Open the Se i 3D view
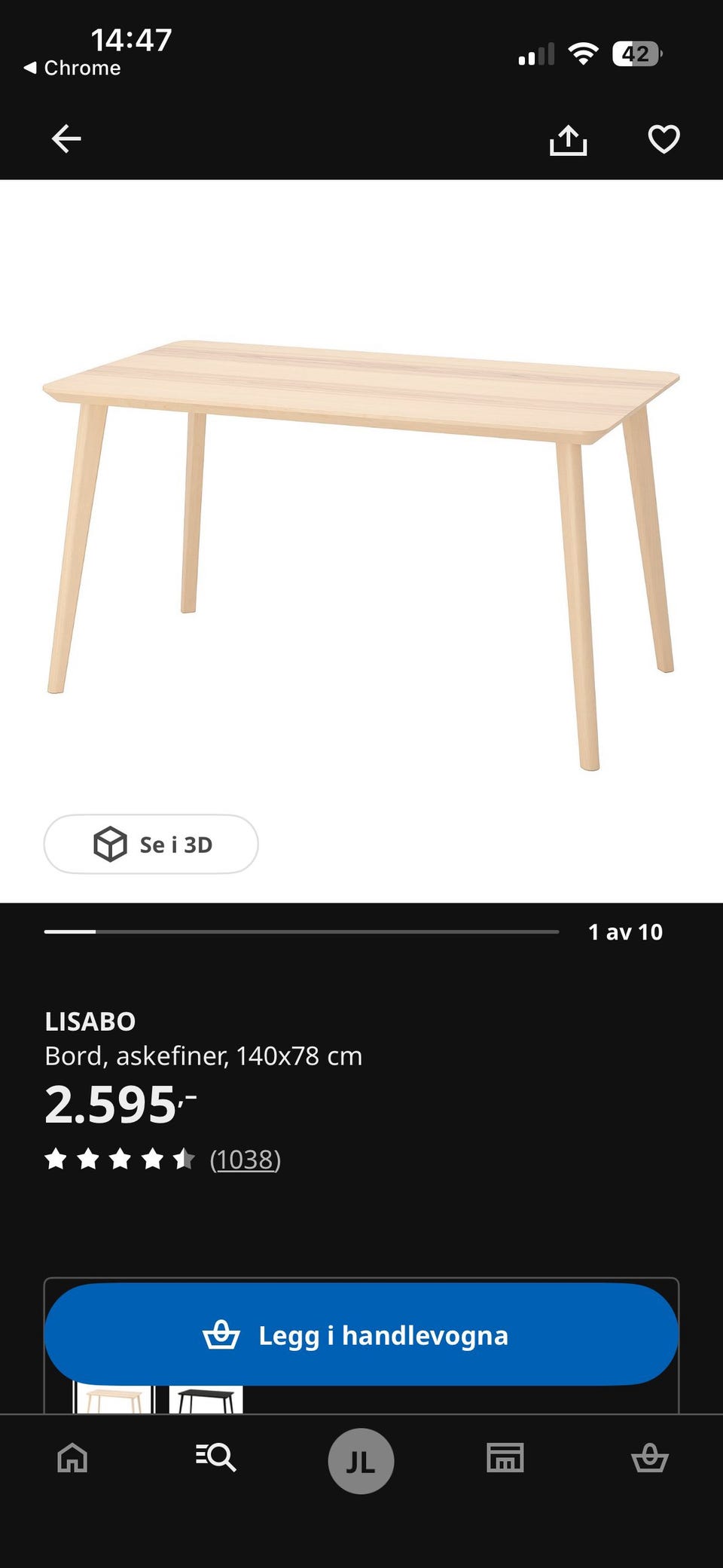 point(151,844)
